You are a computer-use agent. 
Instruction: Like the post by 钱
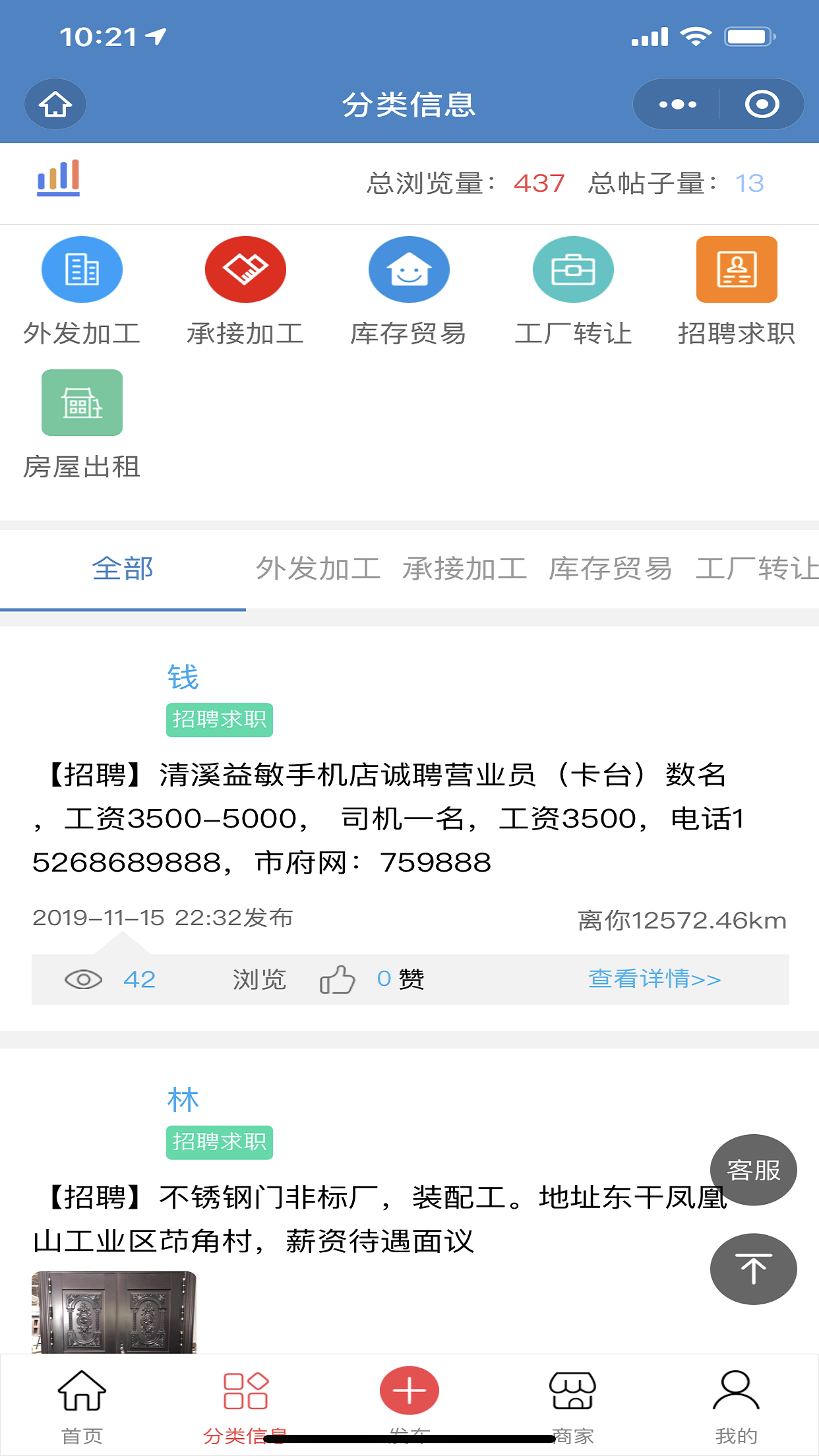pyautogui.click(x=338, y=980)
